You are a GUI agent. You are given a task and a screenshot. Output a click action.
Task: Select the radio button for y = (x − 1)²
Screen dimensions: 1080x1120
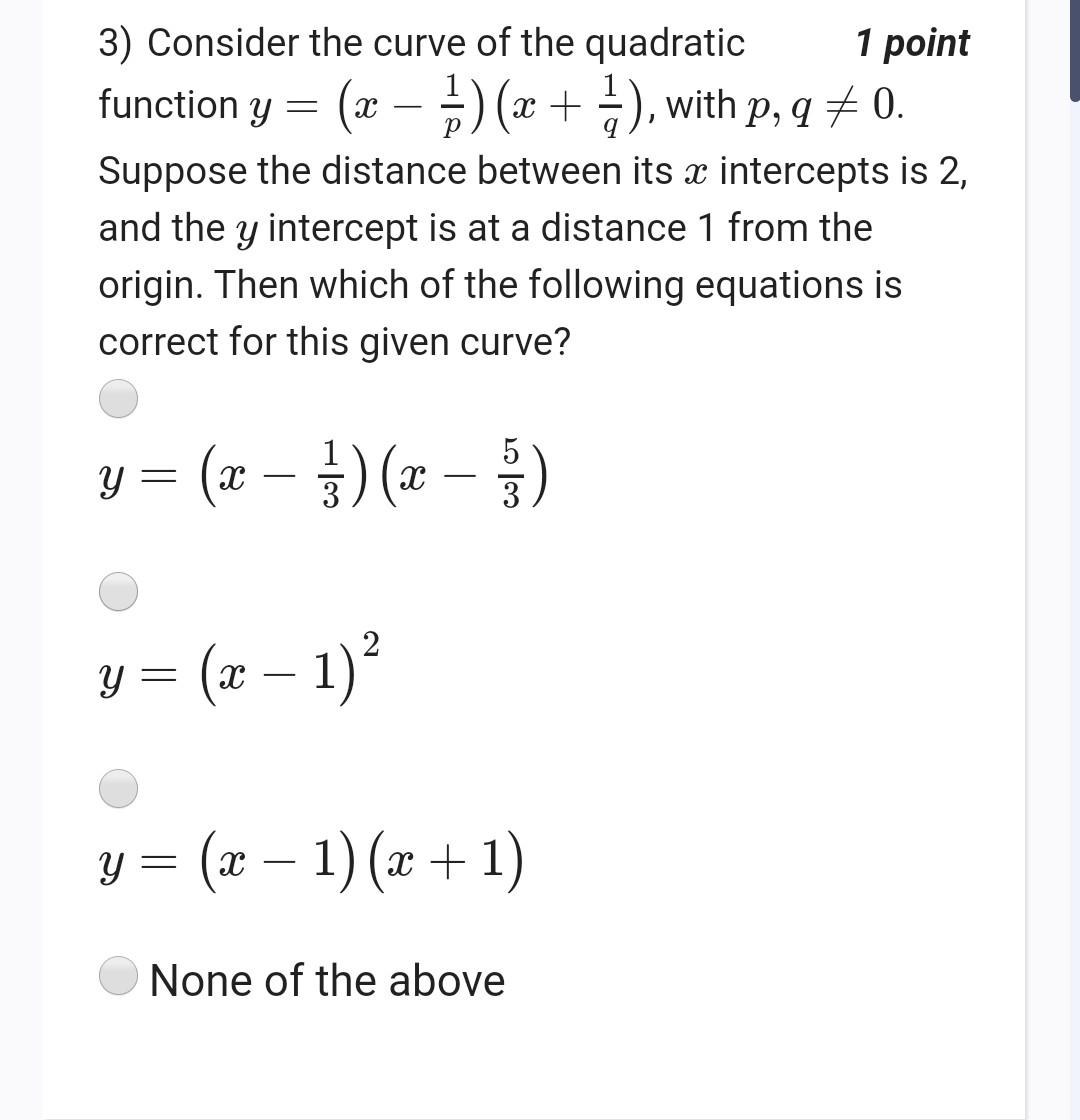[x=117, y=590]
